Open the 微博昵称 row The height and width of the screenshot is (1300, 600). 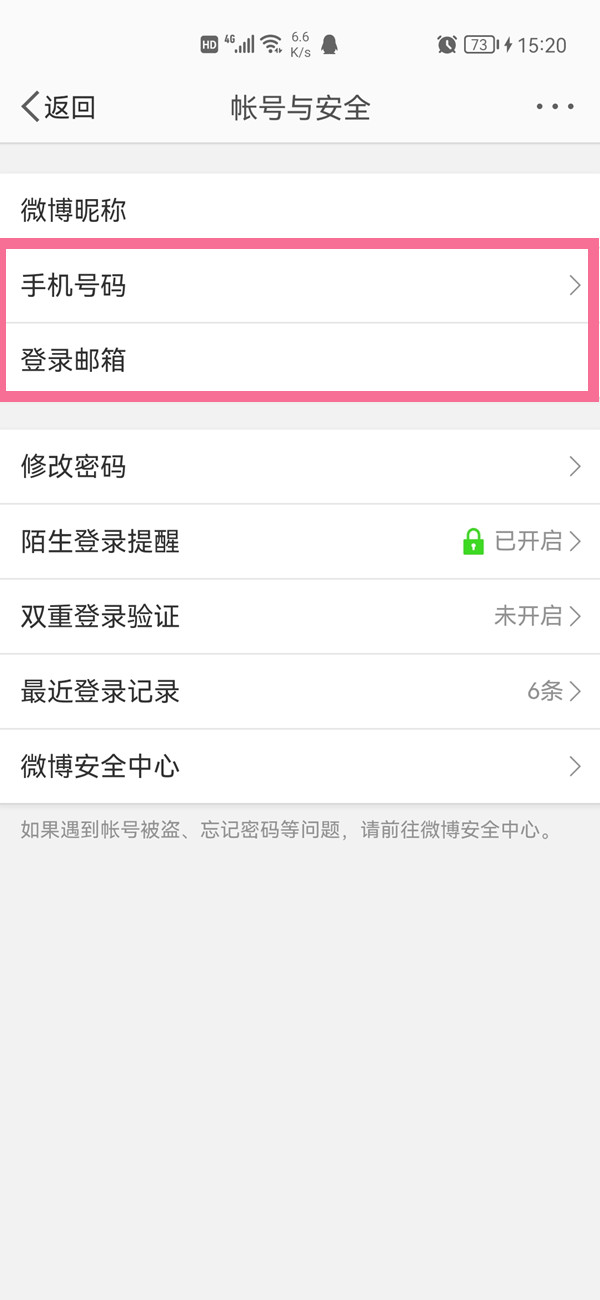300,211
